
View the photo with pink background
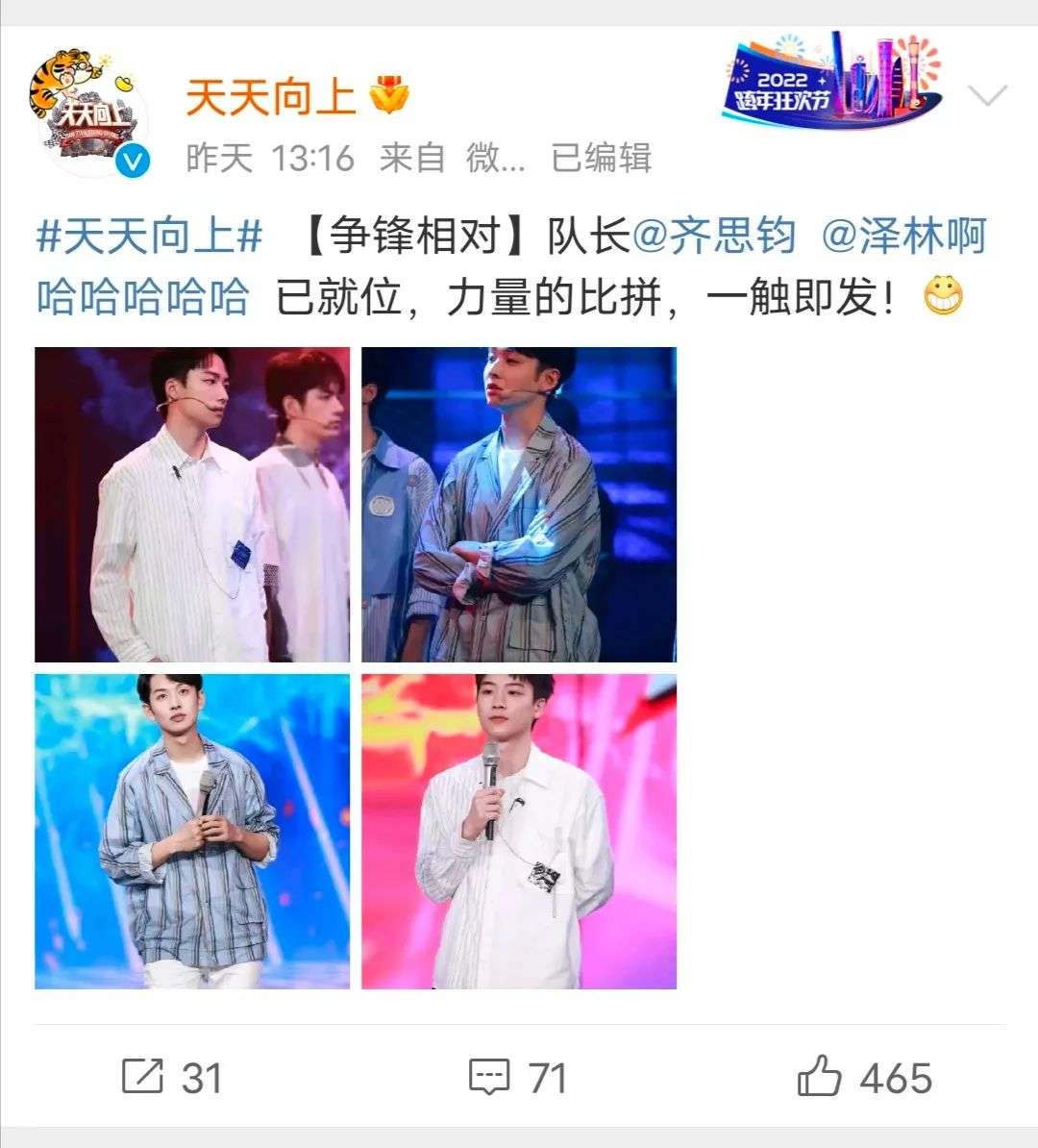[519, 832]
